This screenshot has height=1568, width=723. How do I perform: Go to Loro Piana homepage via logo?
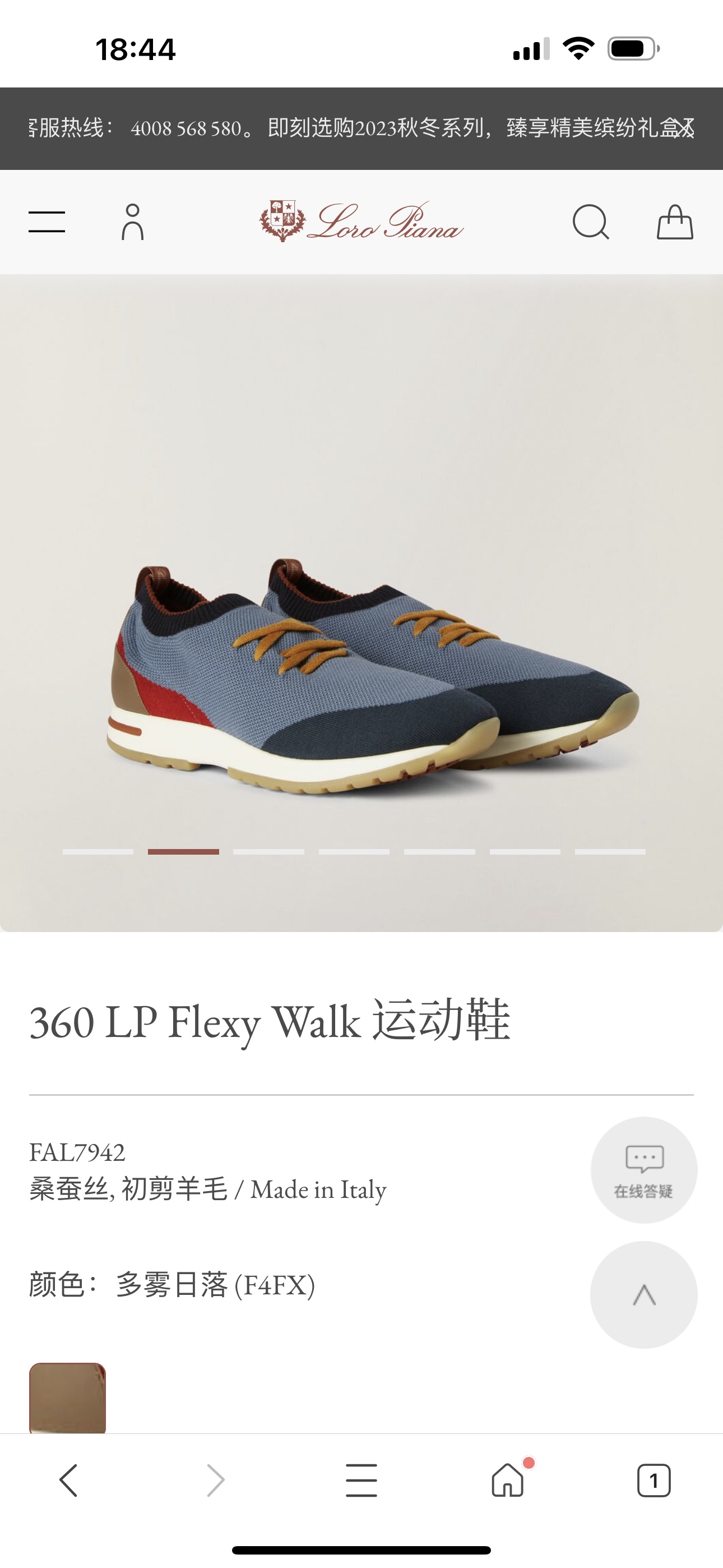(361, 222)
